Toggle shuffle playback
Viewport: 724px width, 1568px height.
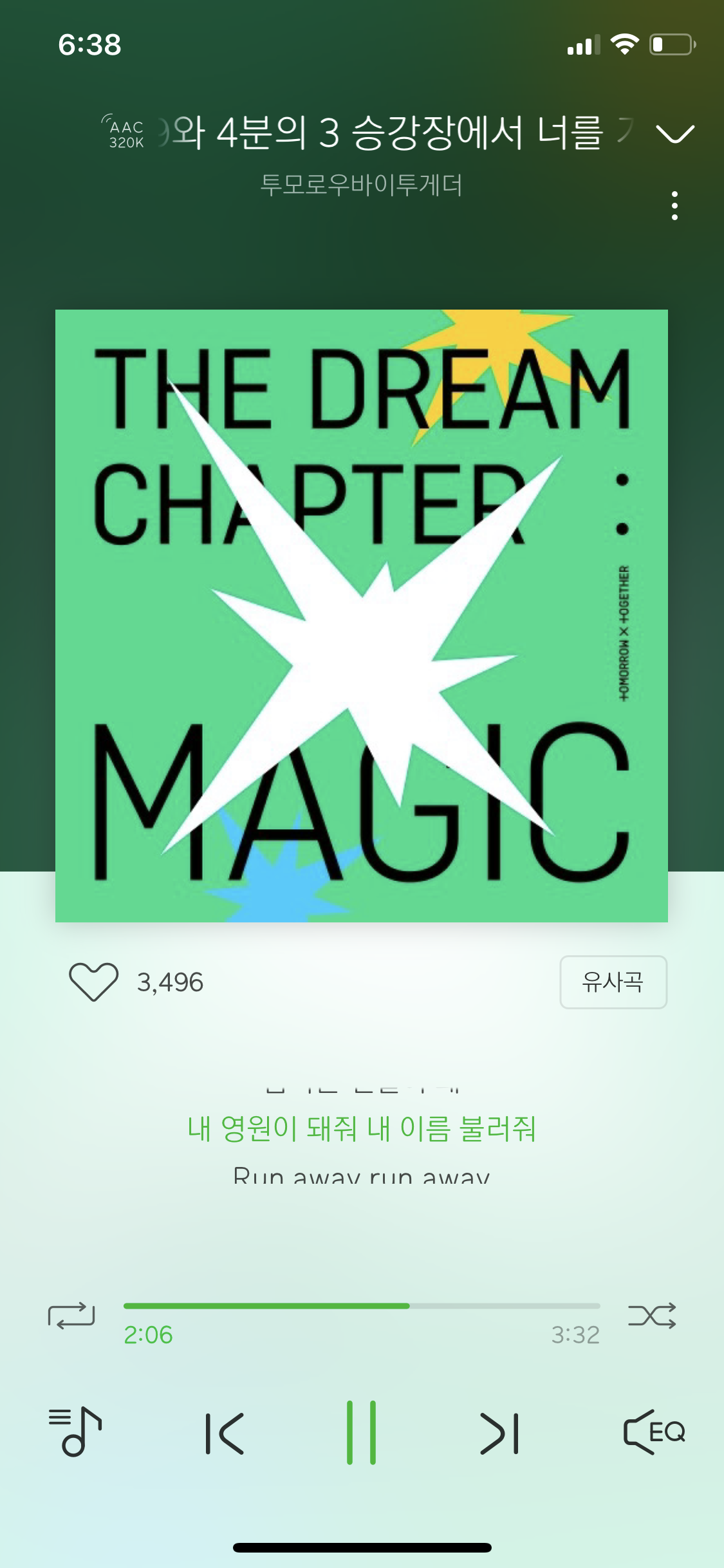(652, 1316)
